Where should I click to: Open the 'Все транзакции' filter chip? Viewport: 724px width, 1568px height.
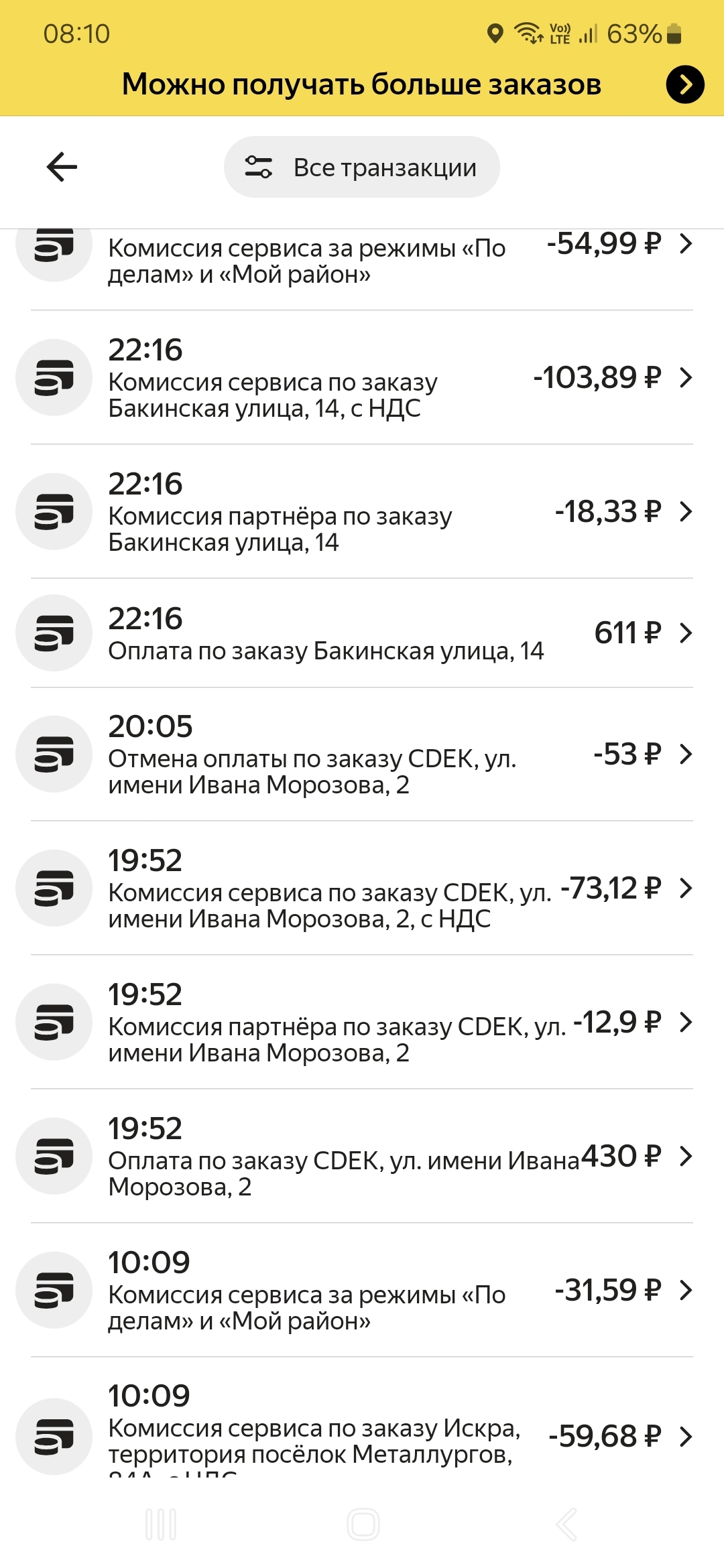coord(362,167)
